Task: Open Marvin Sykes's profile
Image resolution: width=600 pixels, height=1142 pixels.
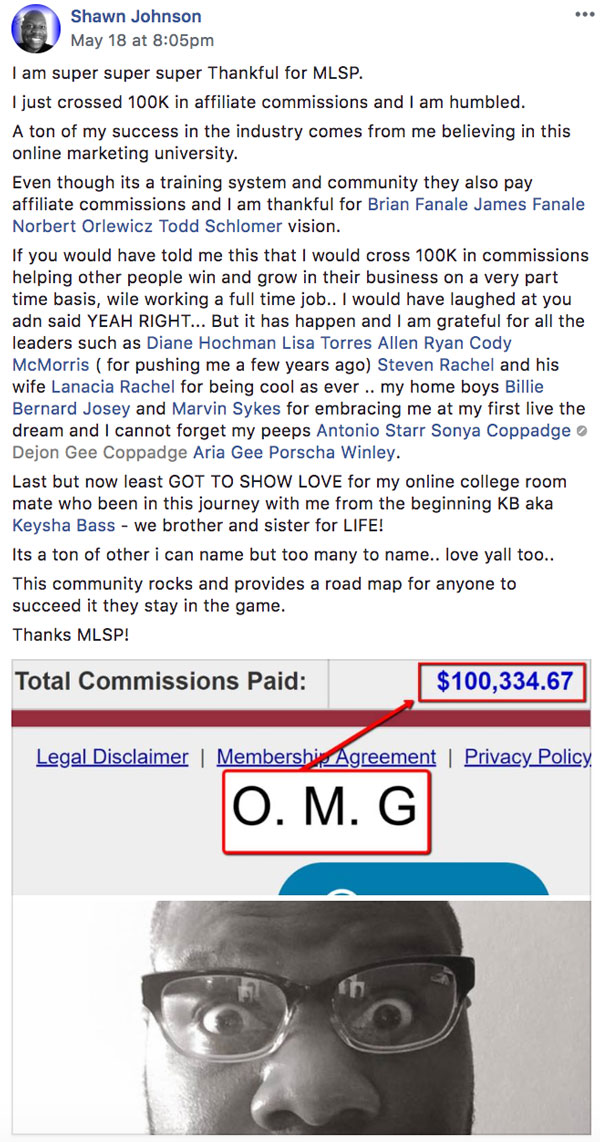Action: click(226, 409)
